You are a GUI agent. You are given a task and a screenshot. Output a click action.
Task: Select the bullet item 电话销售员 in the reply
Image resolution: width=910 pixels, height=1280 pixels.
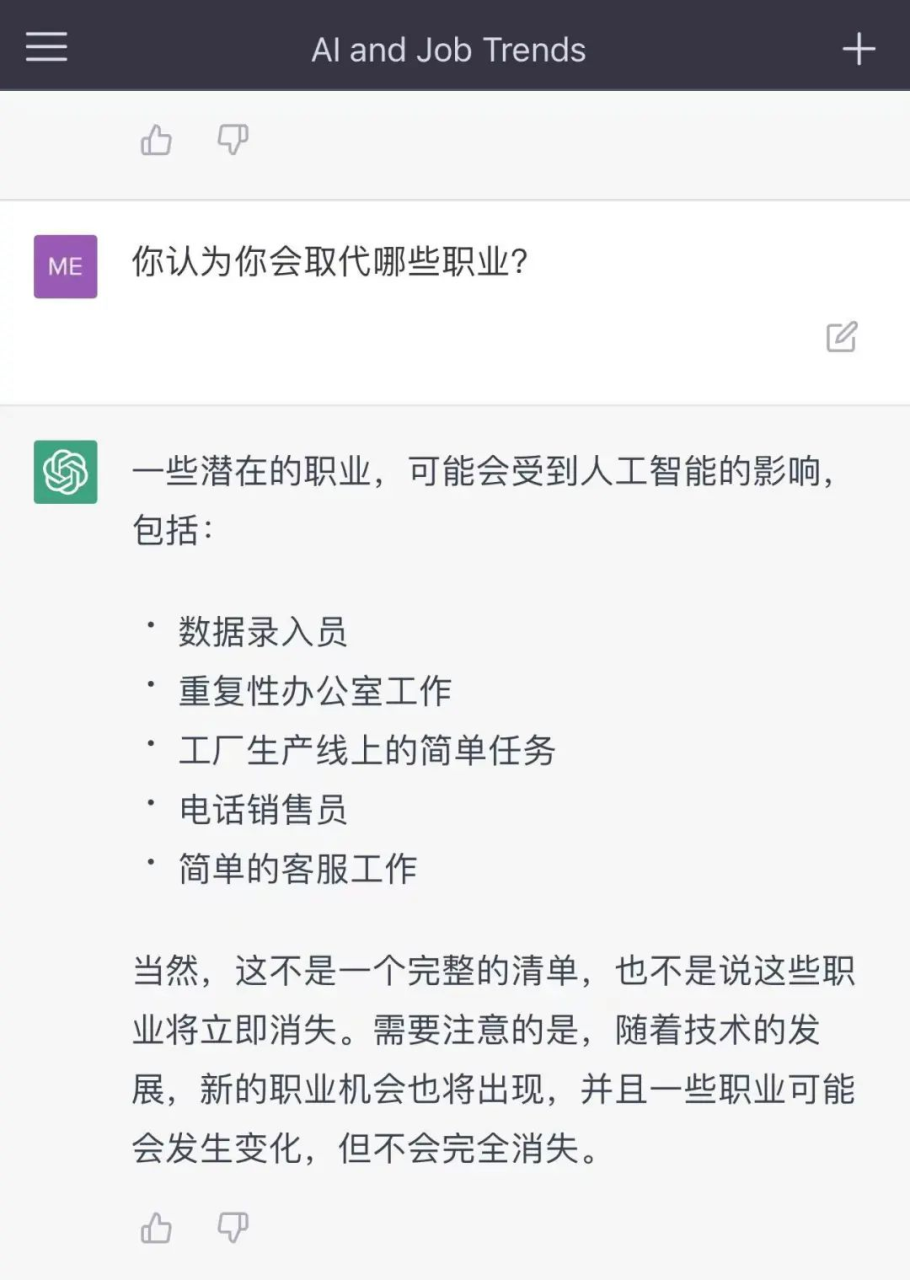pos(262,810)
